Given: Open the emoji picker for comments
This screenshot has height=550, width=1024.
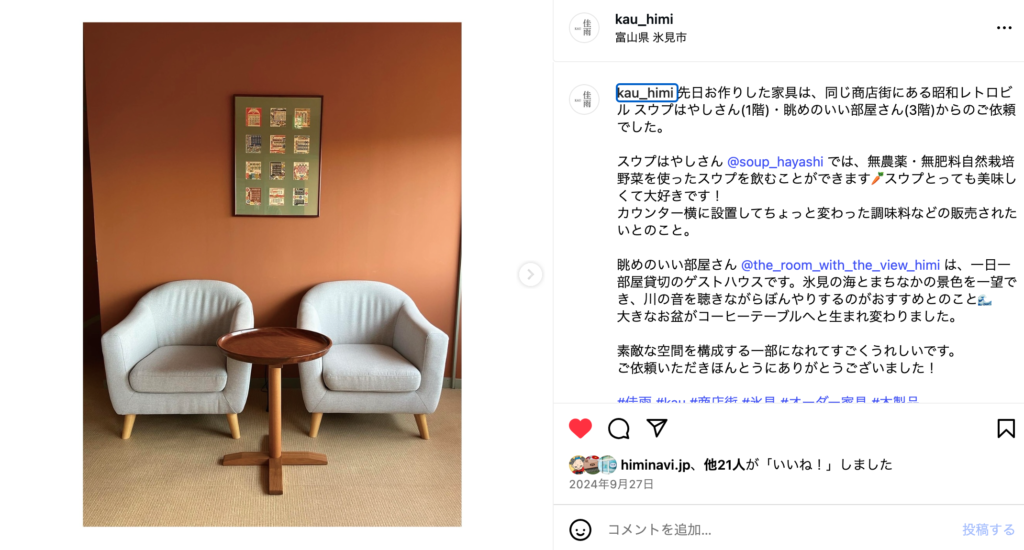Looking at the screenshot, I should pos(580,529).
